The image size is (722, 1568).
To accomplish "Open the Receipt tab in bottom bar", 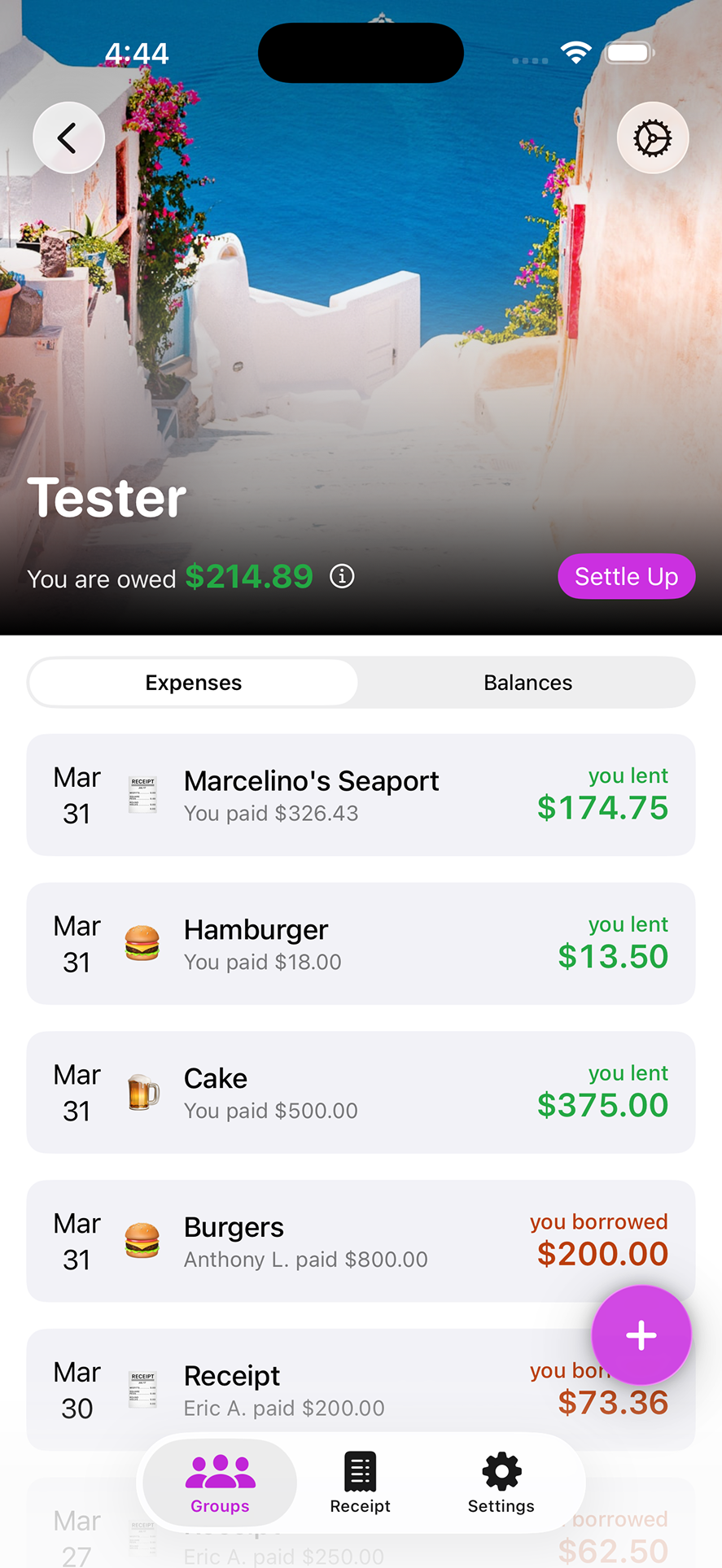I will pyautogui.click(x=360, y=1483).
